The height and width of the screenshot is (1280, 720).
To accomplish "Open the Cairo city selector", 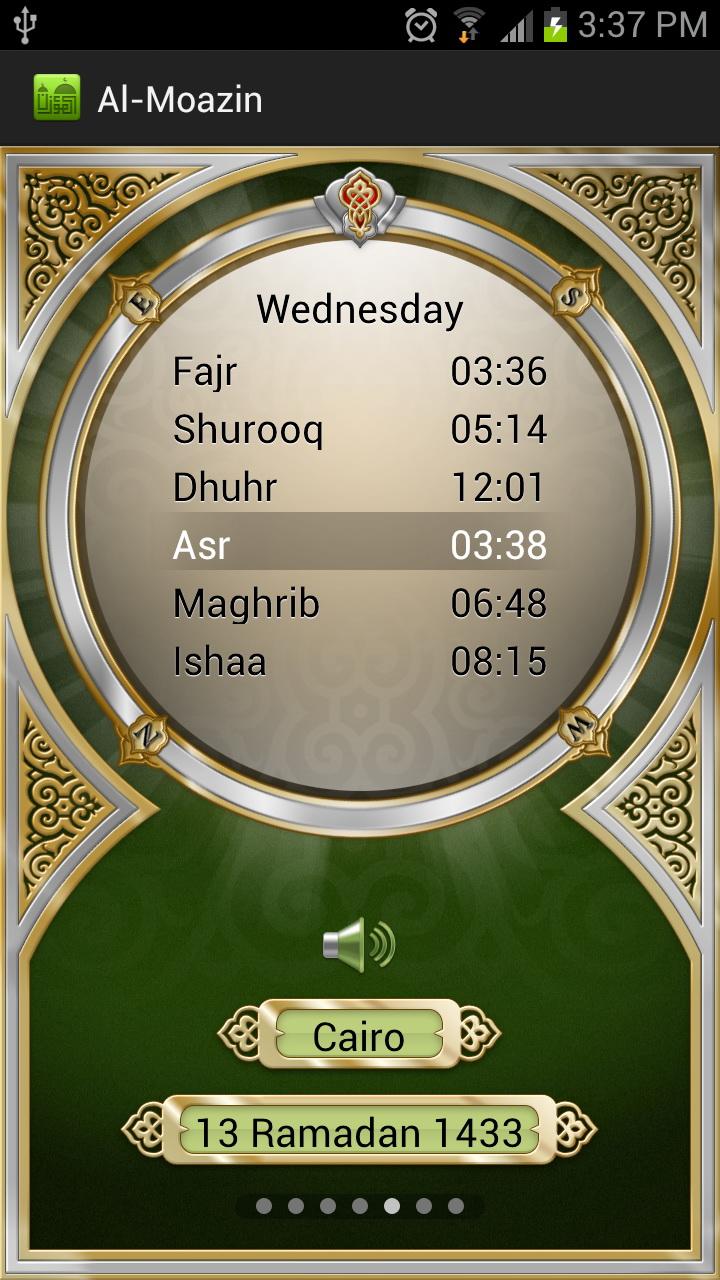I will tap(359, 1035).
